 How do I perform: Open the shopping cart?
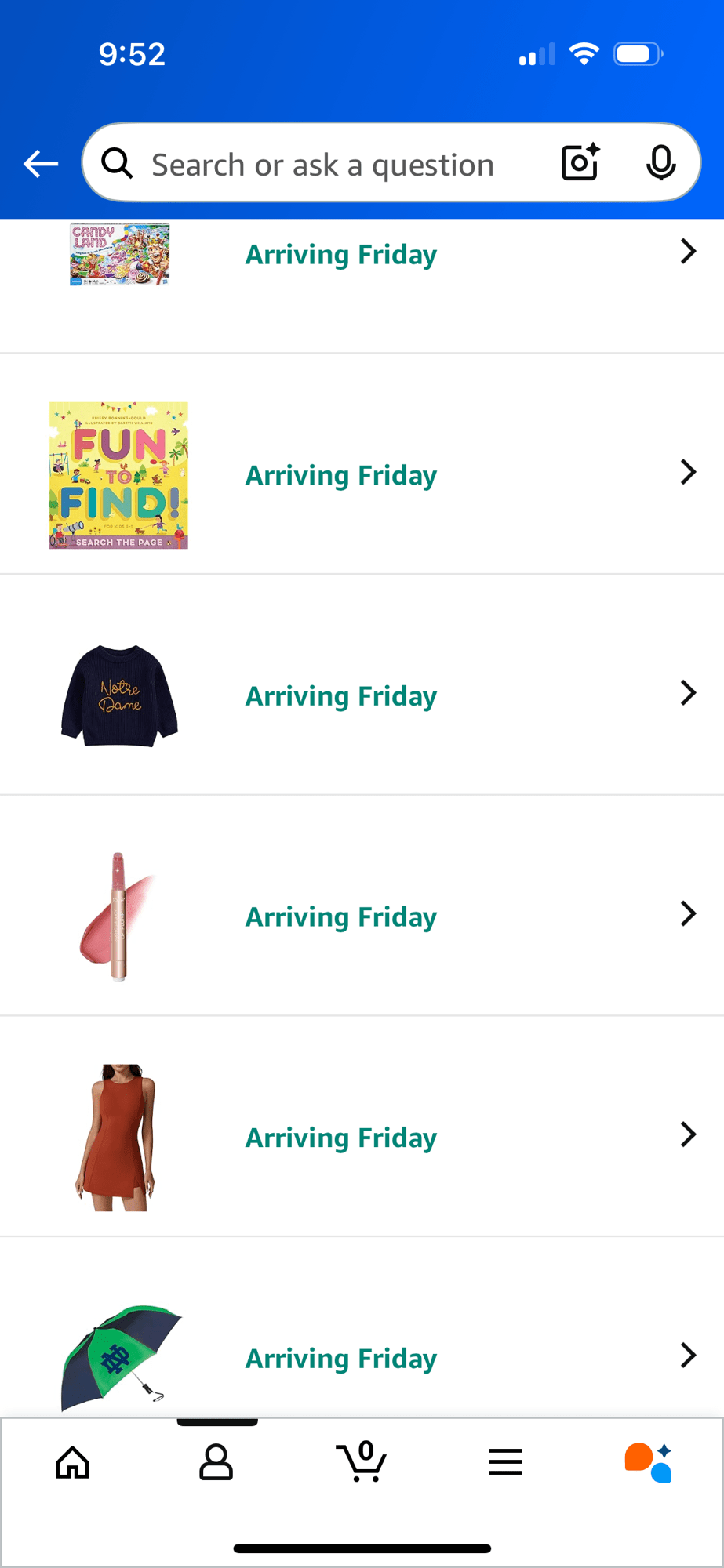362,1462
